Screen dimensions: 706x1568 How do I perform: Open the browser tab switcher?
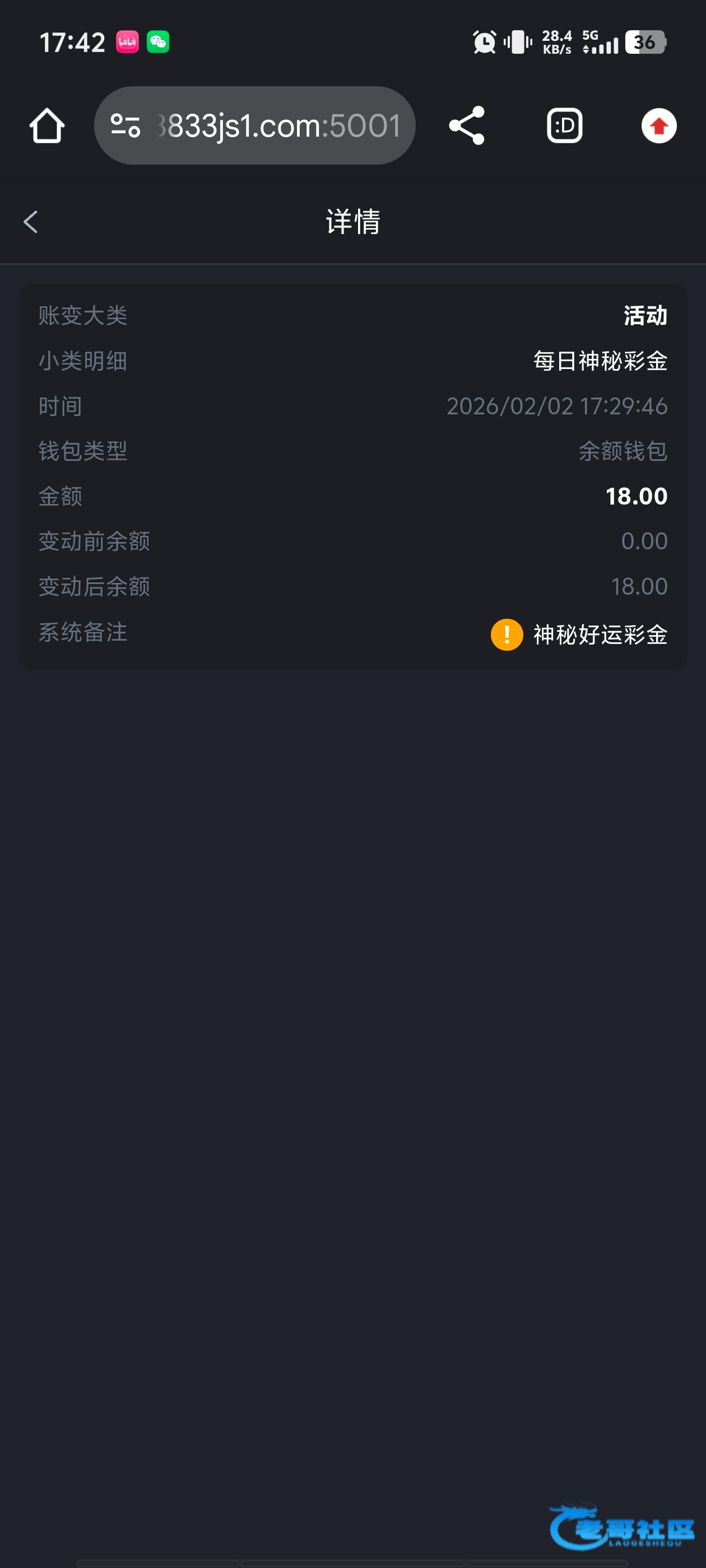coord(564,126)
